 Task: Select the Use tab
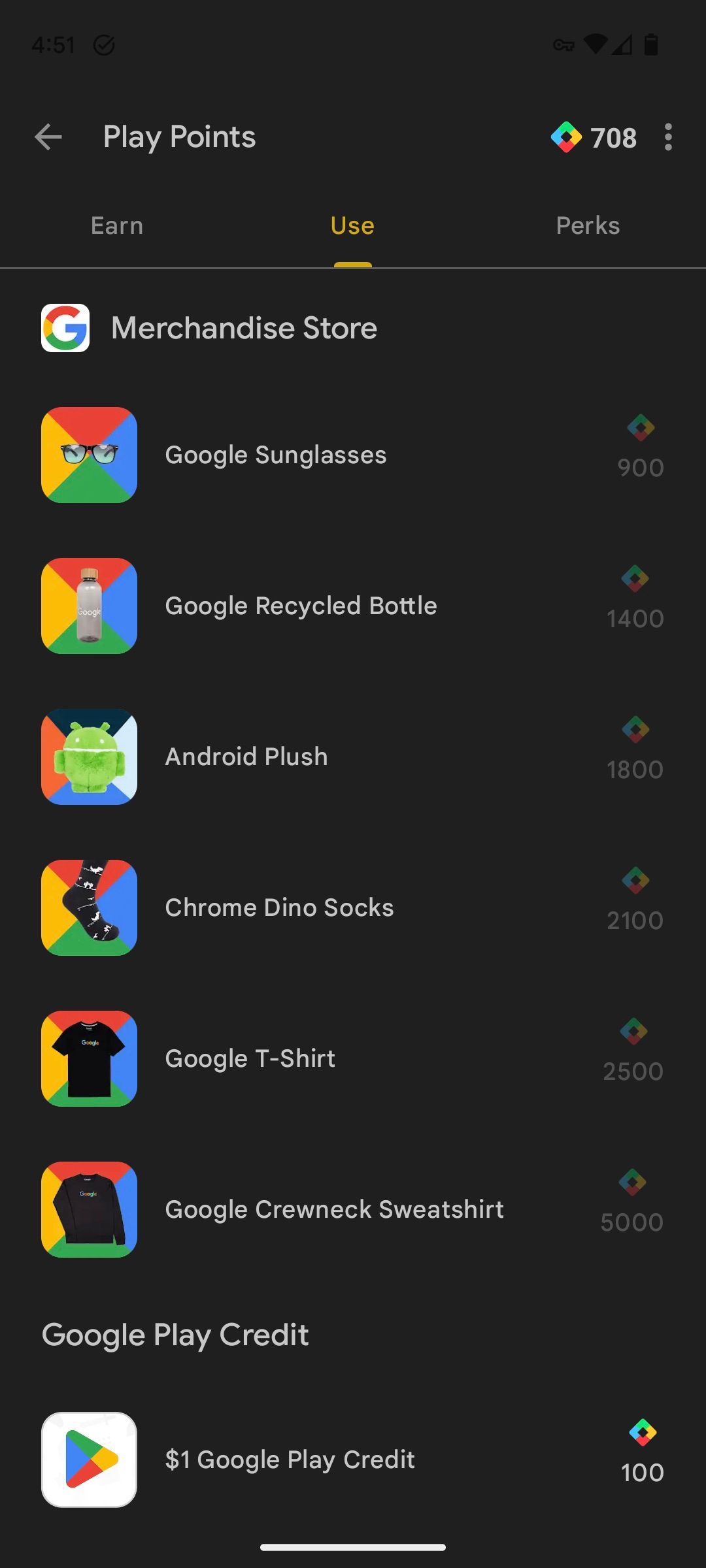point(352,225)
